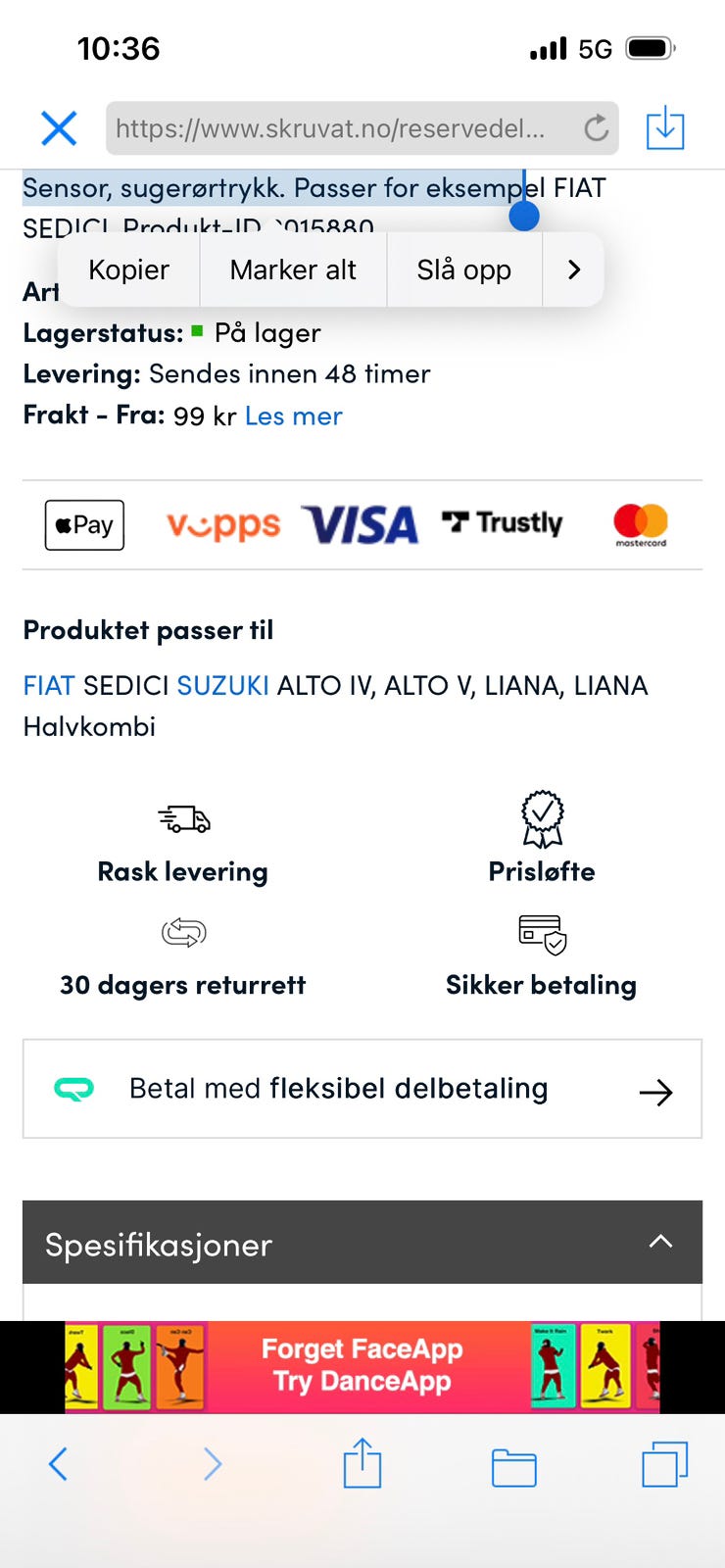
Task: Open Betal med fleksibel delbetaling
Action: tap(362, 1089)
